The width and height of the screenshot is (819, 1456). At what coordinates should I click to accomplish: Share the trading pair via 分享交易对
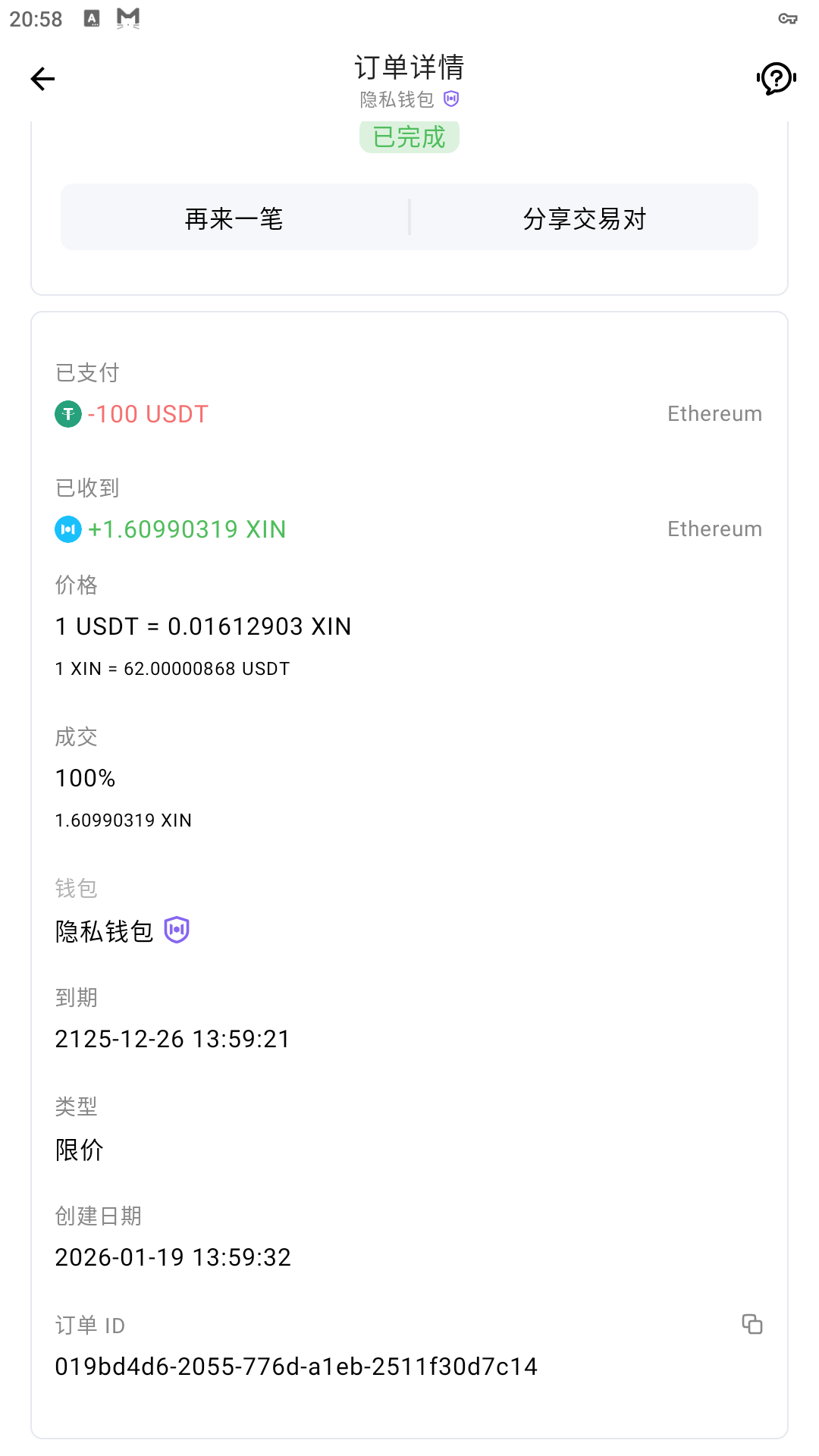point(584,218)
